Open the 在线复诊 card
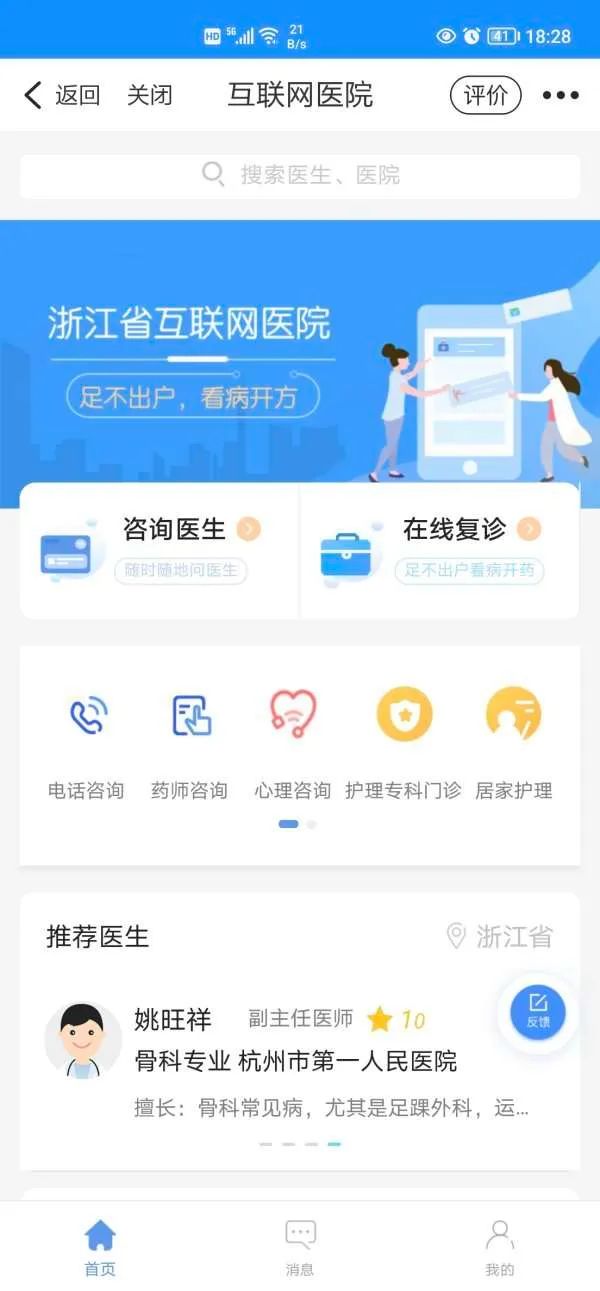 [440, 550]
